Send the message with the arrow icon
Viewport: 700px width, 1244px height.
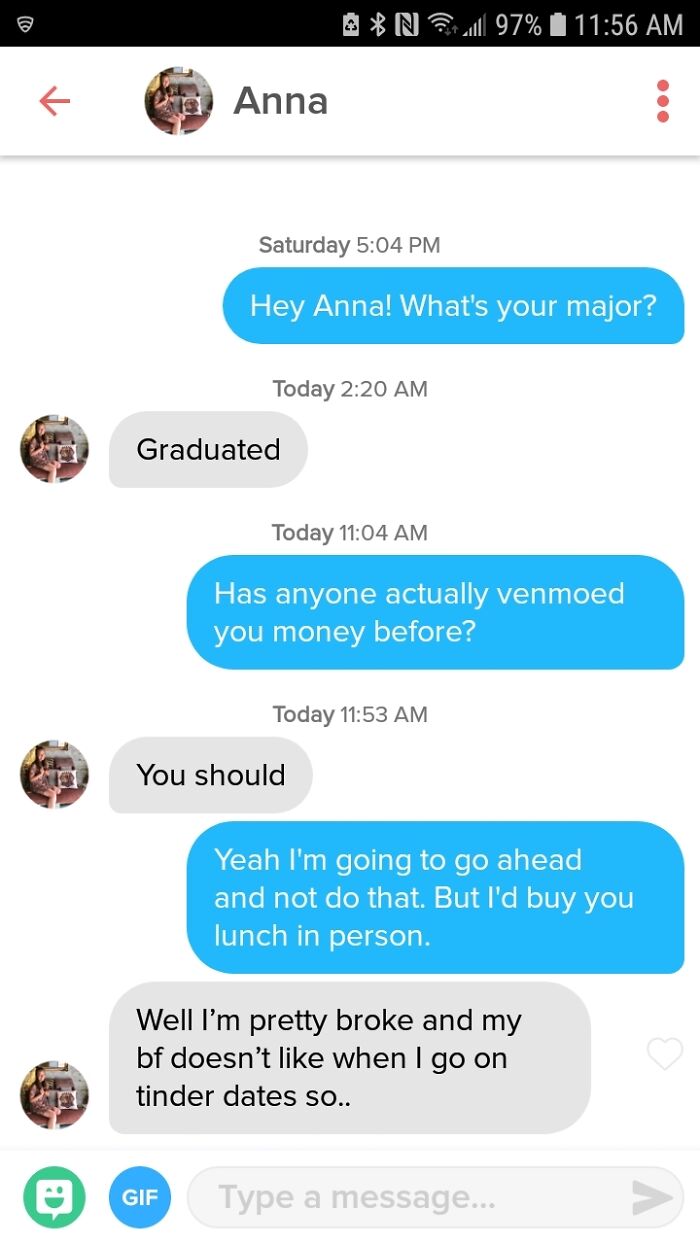click(652, 1198)
